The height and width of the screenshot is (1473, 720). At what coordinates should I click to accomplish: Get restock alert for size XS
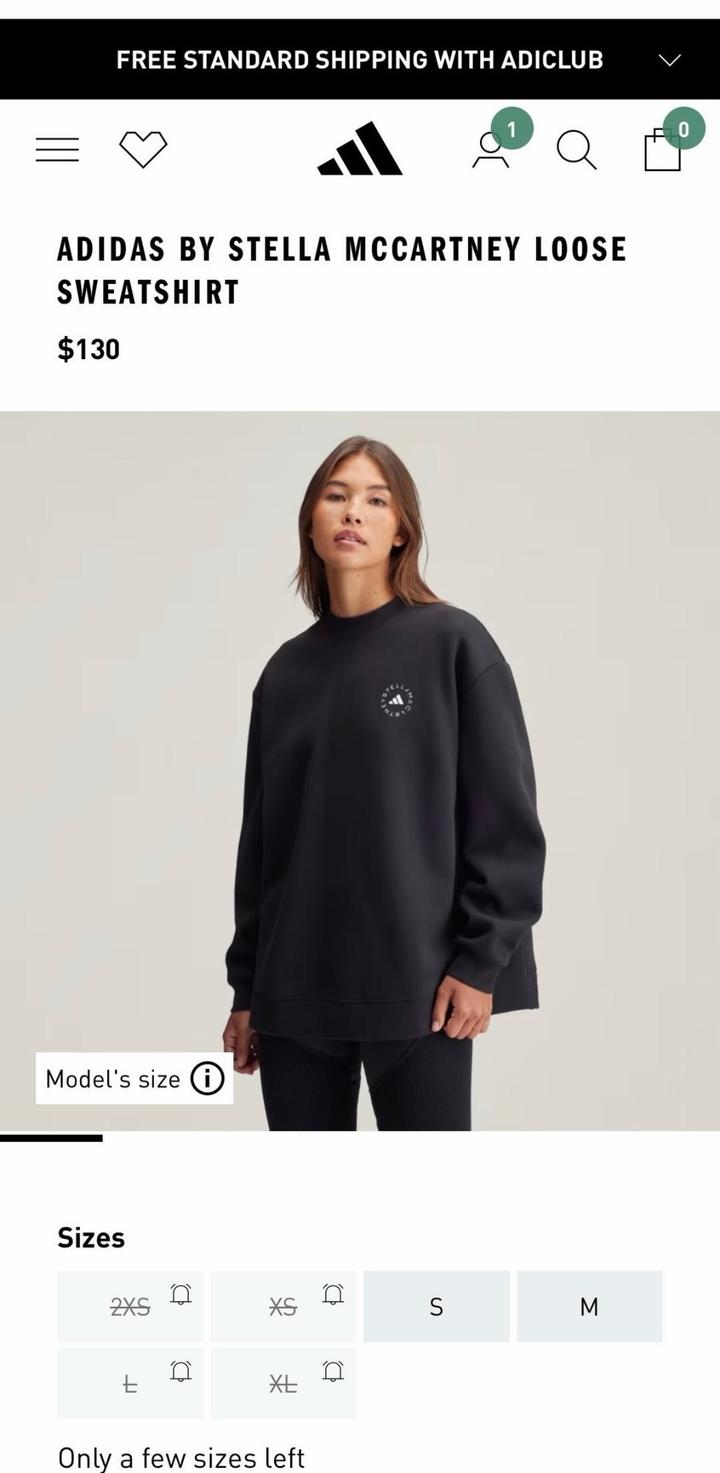pos(334,1295)
